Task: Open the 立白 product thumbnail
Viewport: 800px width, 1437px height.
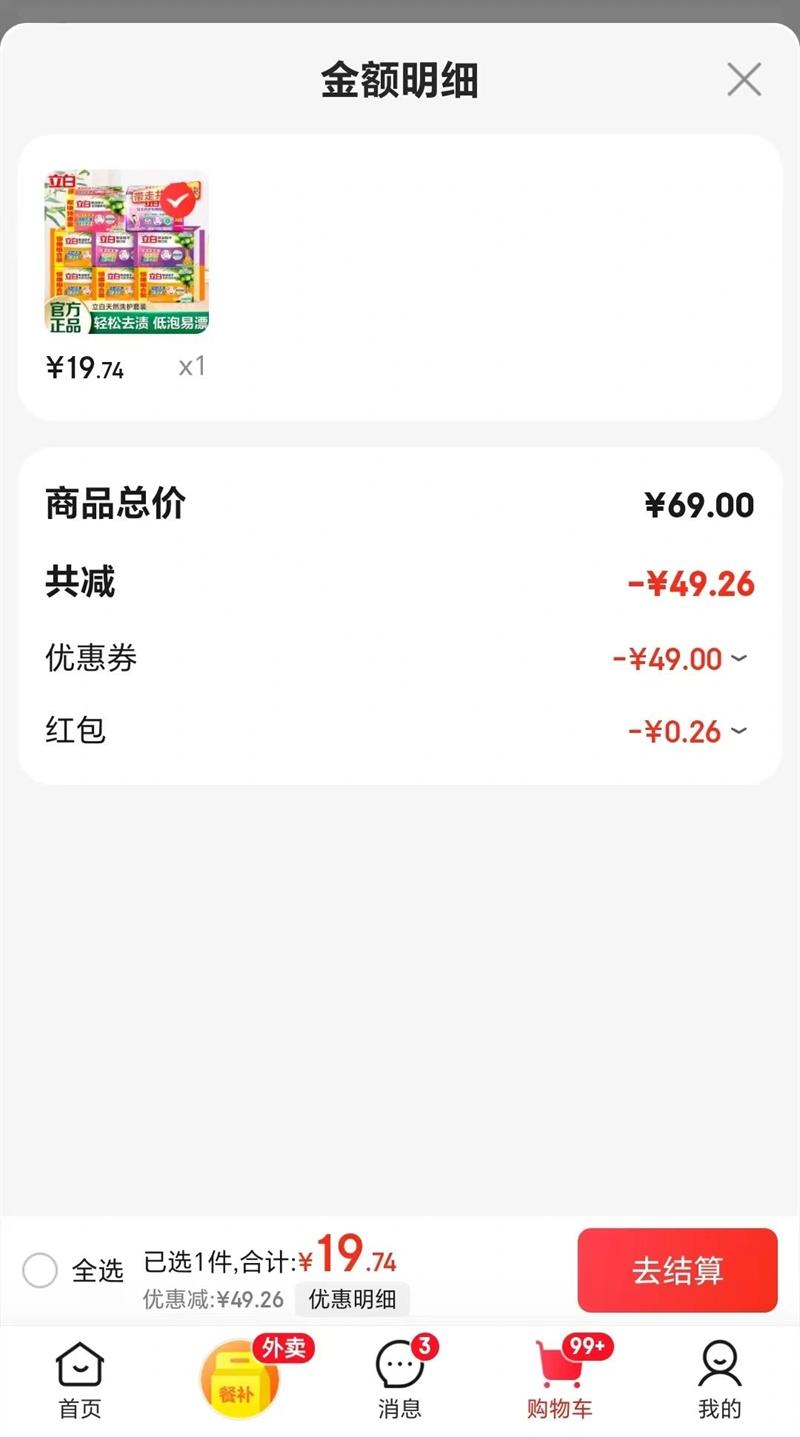Action: click(126, 252)
